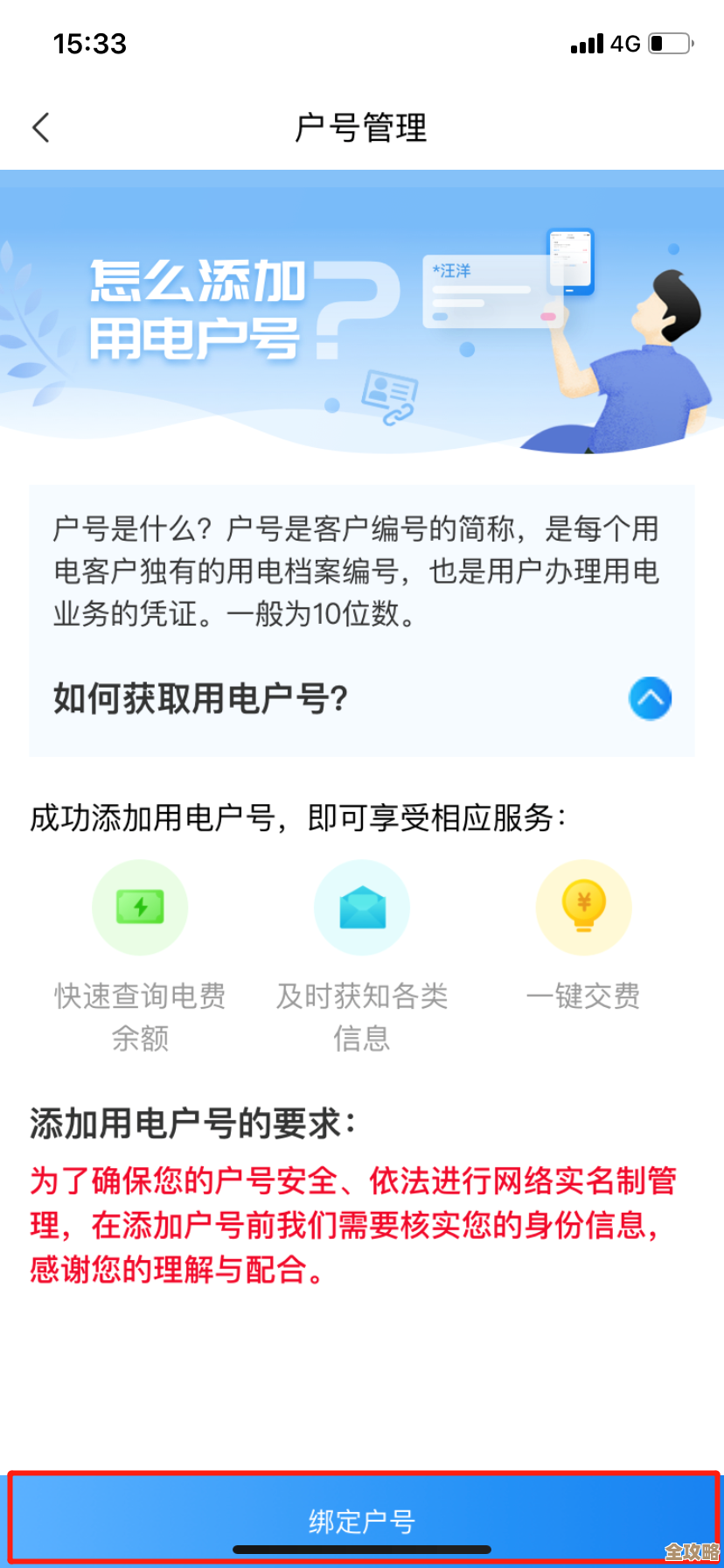Viewport: 724px width, 1568px height.
Task: Tap the yellow bulb one-tap payment icon
Action: click(x=584, y=906)
